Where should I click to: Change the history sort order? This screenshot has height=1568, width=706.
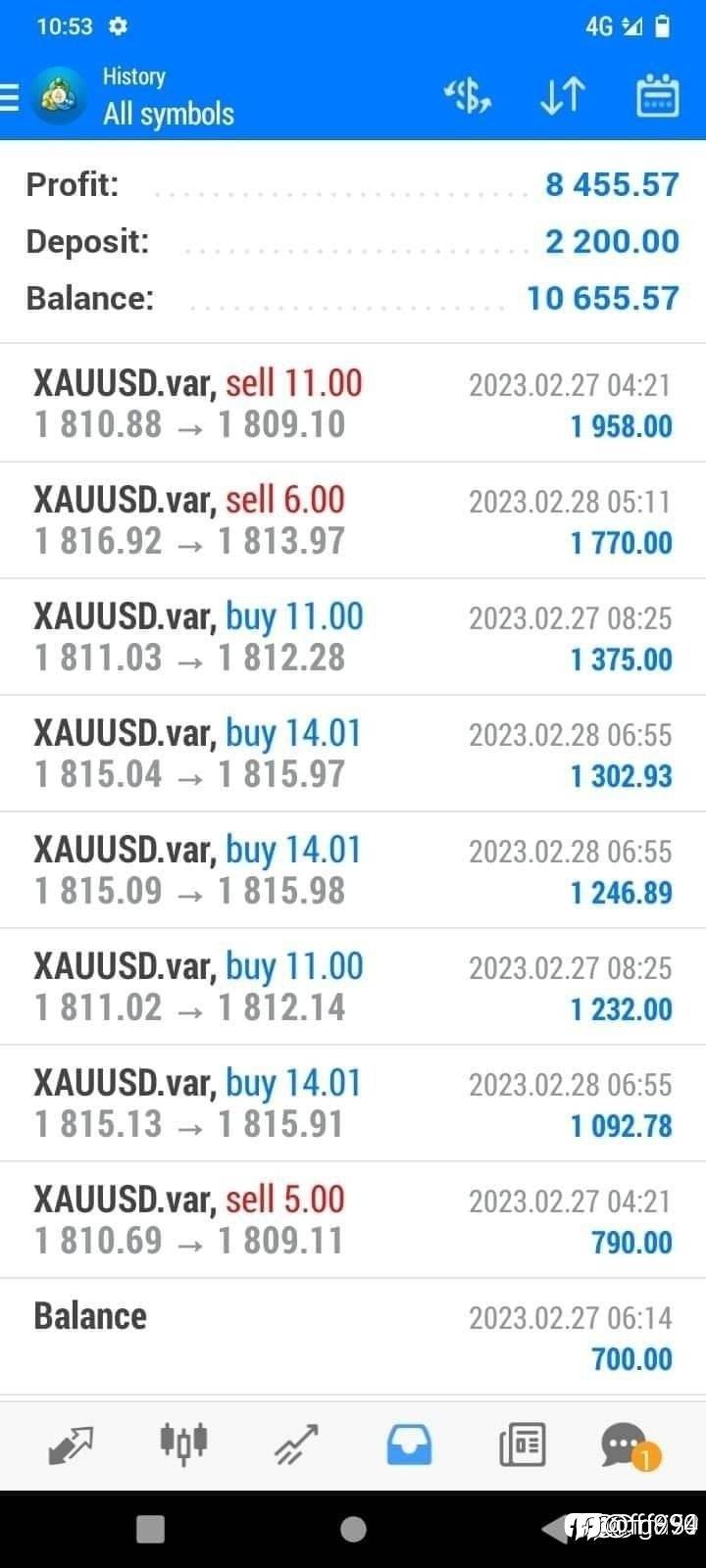tap(562, 96)
